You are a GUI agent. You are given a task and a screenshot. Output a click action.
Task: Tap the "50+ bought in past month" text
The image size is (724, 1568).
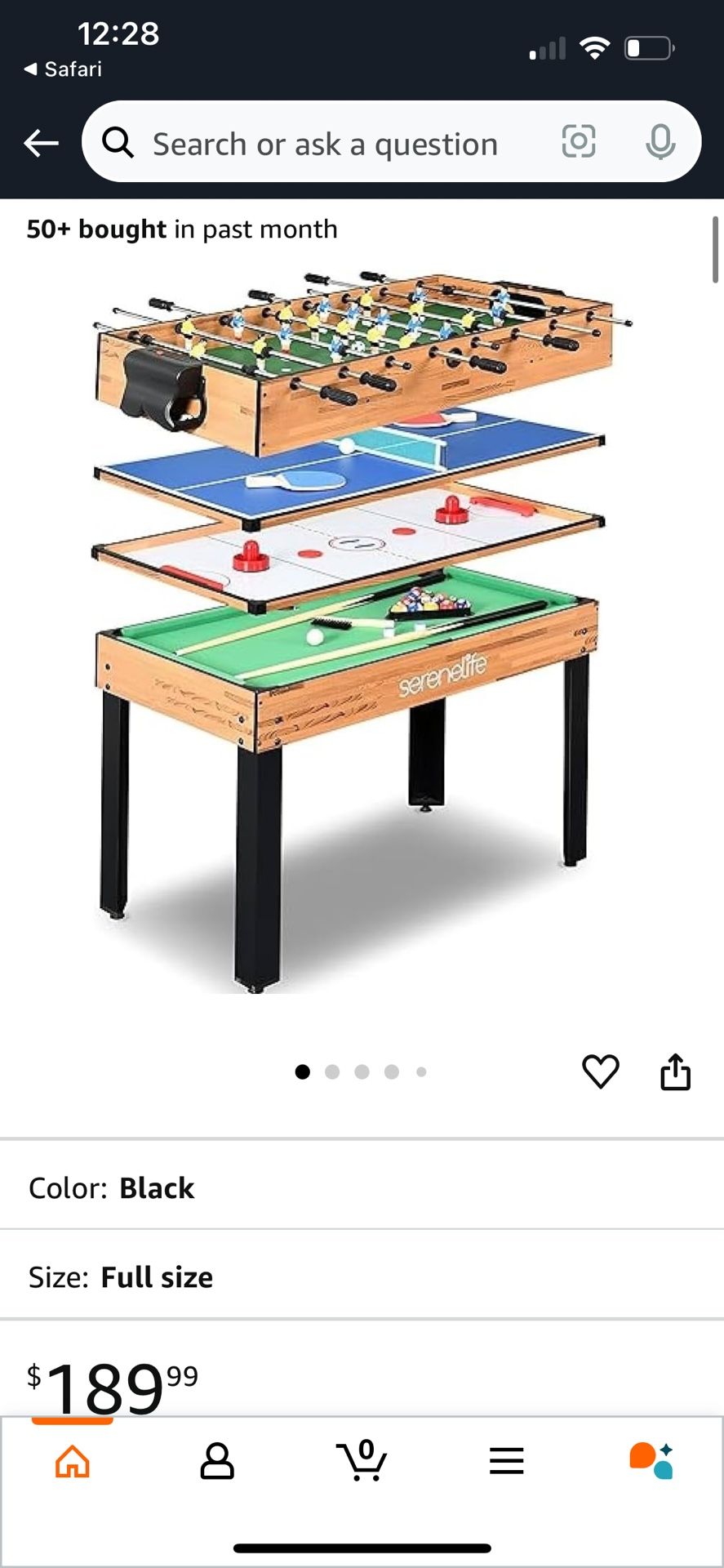(181, 229)
